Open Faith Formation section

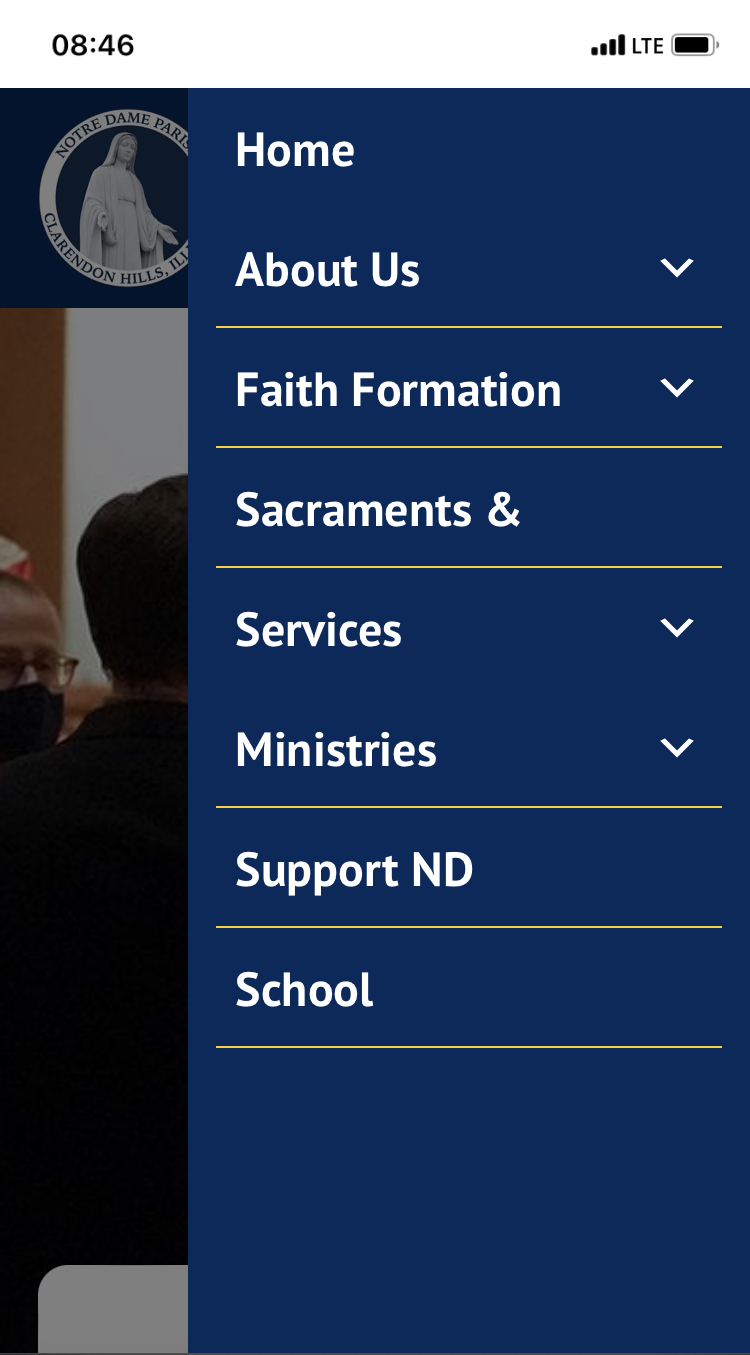[398, 391]
